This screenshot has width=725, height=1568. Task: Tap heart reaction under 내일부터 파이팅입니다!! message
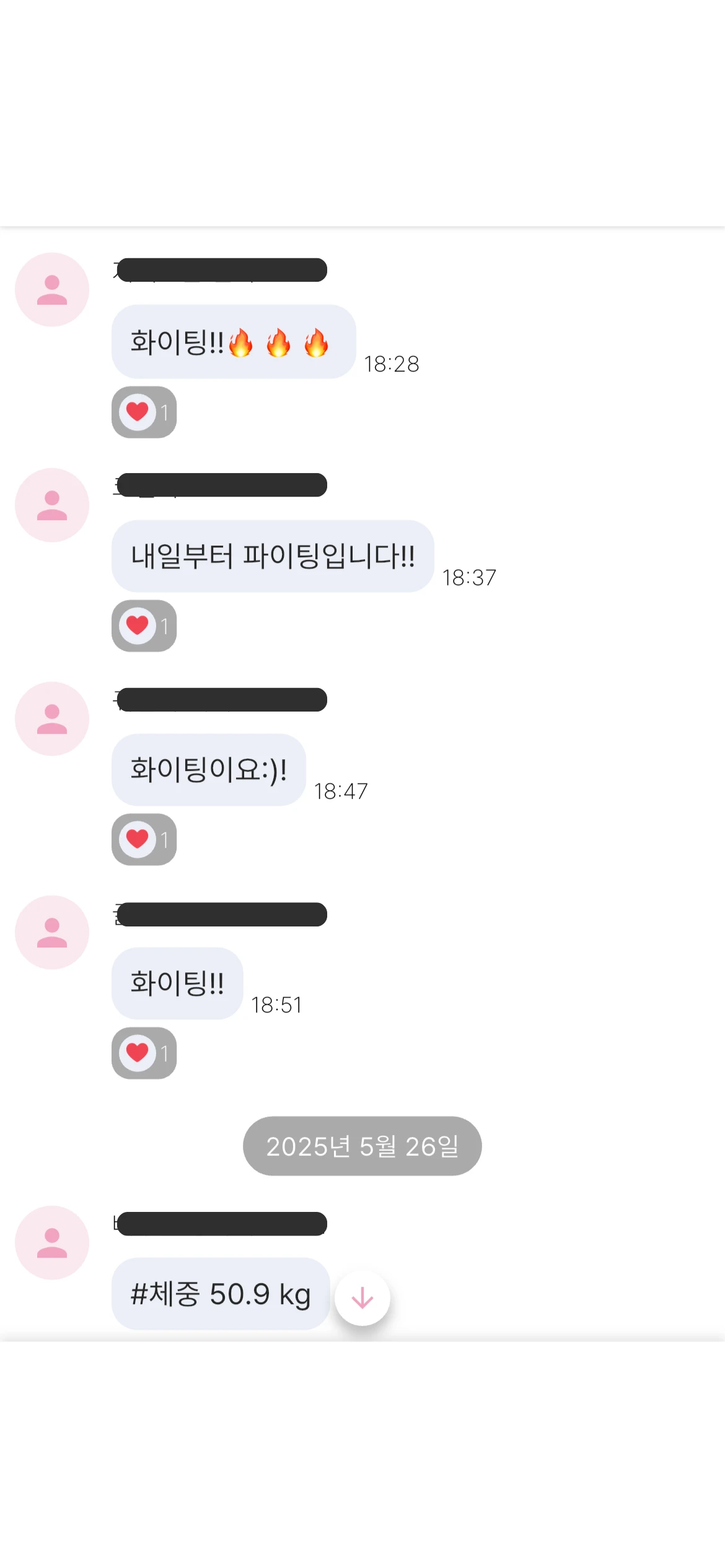click(x=144, y=625)
